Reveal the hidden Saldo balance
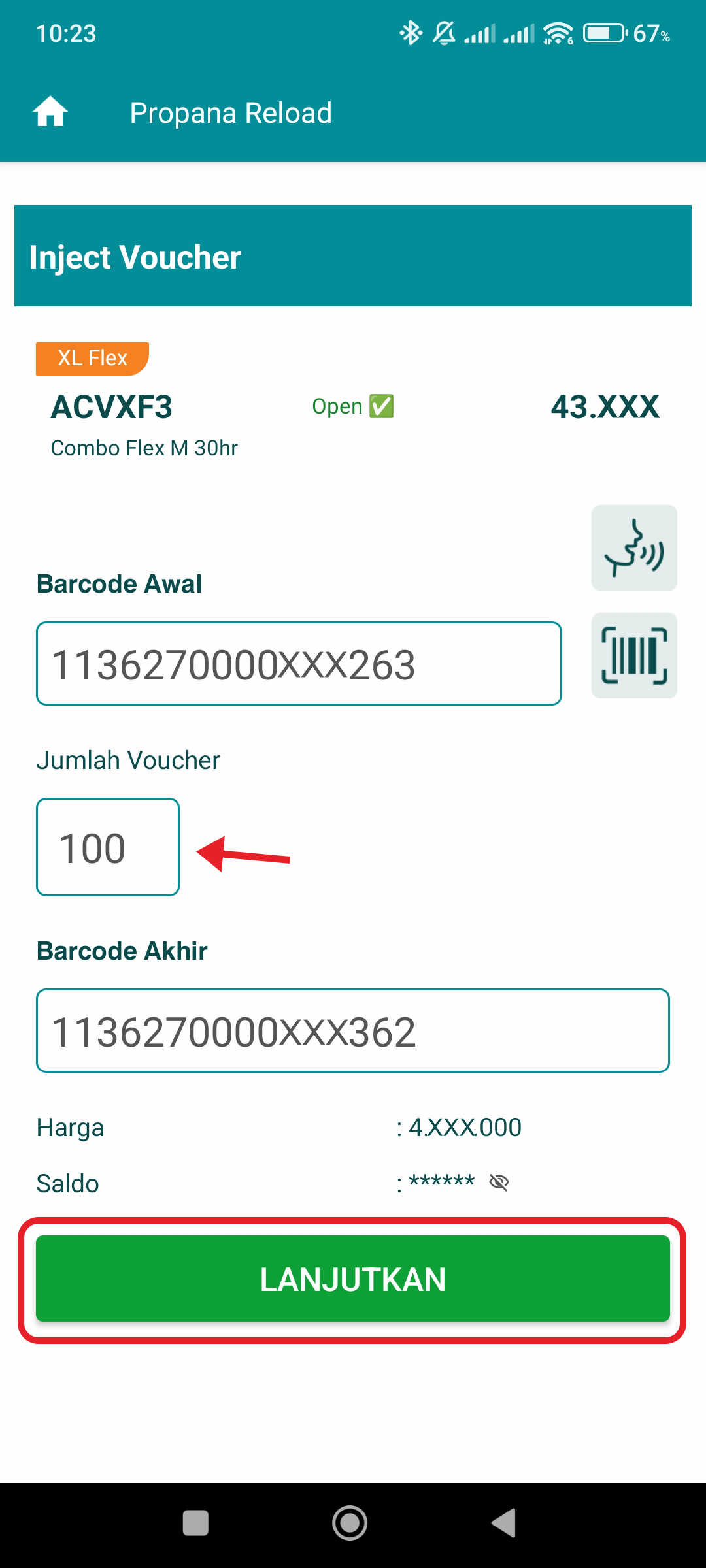Image resolution: width=706 pixels, height=1568 pixels. click(x=499, y=1182)
